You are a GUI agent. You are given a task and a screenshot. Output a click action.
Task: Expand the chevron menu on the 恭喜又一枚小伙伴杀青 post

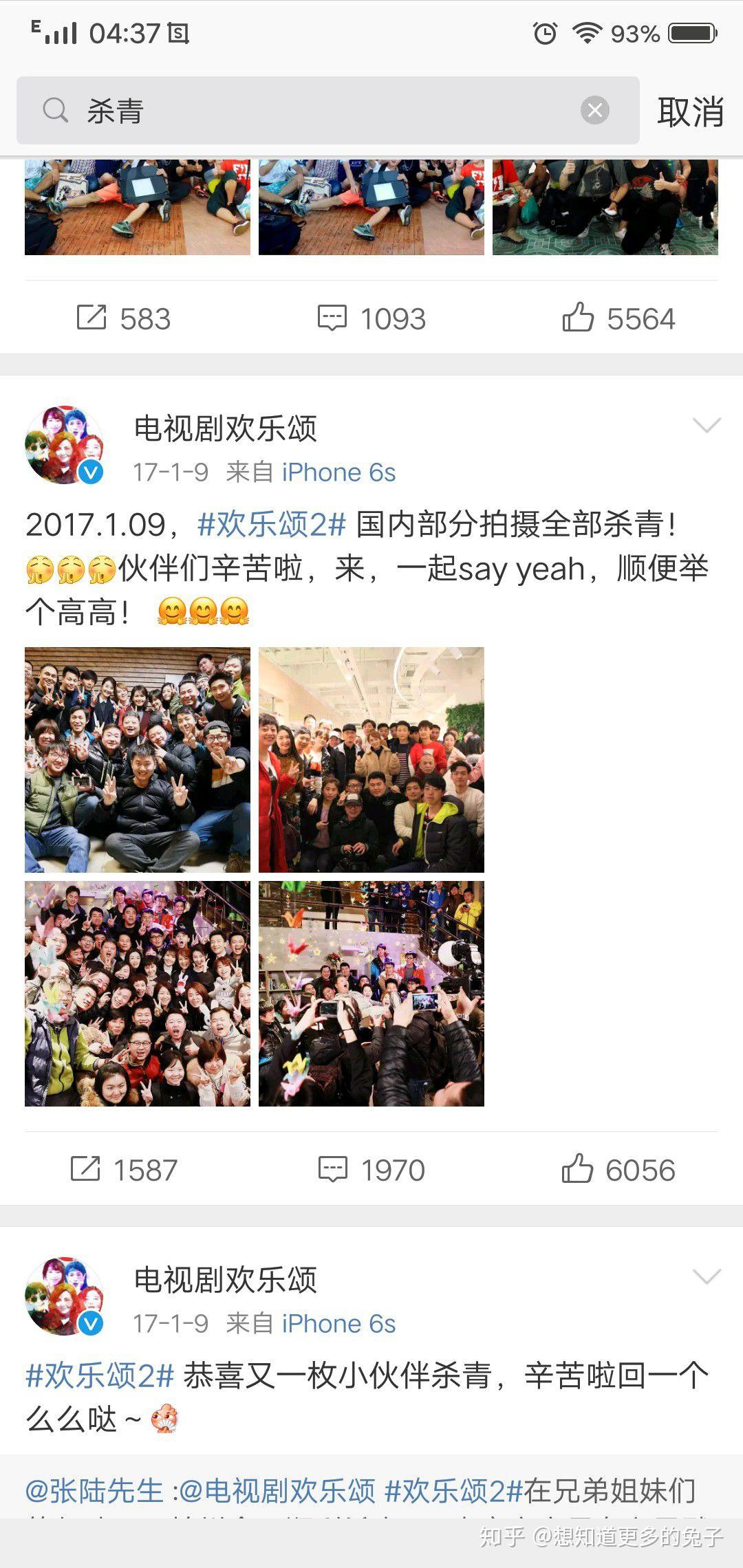click(x=707, y=1277)
